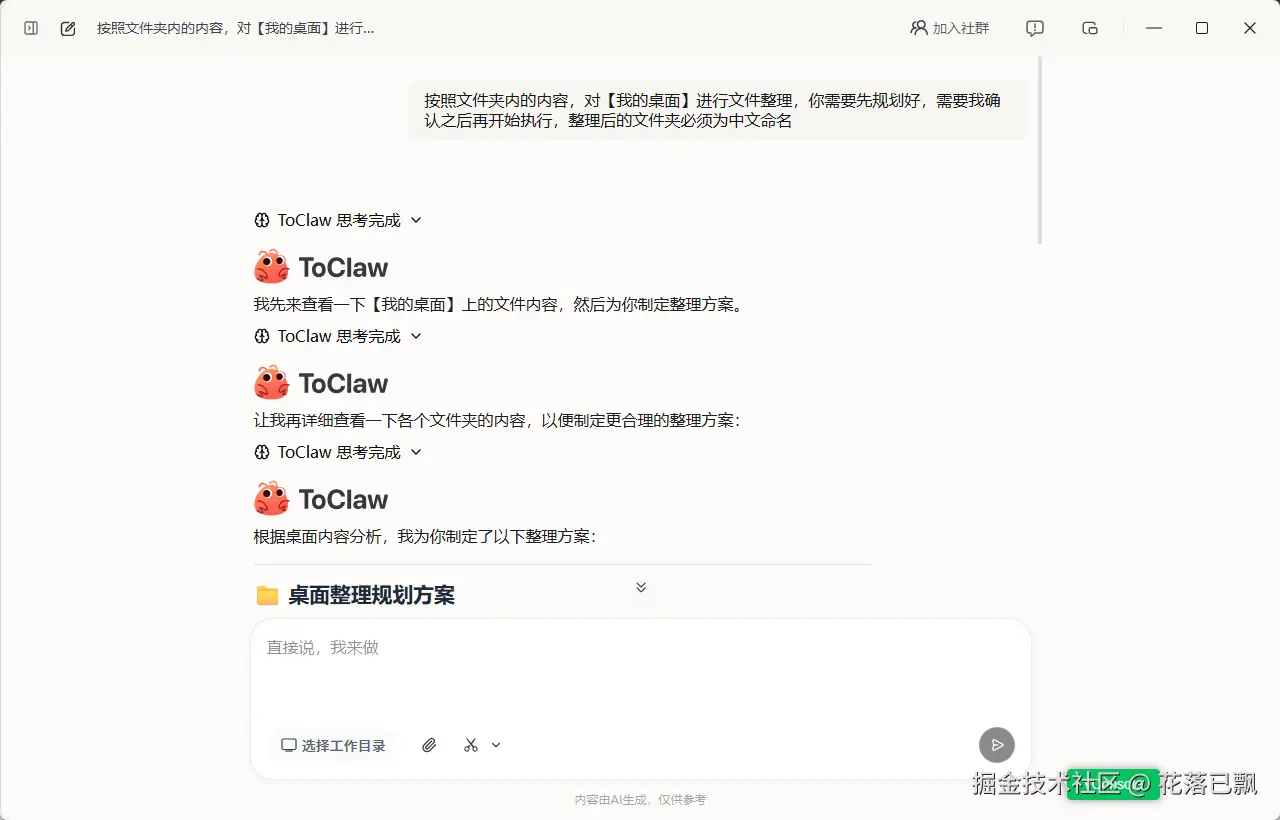Start a new chat with the compose icon
Screen dimensions: 1280x820
tap(68, 28)
